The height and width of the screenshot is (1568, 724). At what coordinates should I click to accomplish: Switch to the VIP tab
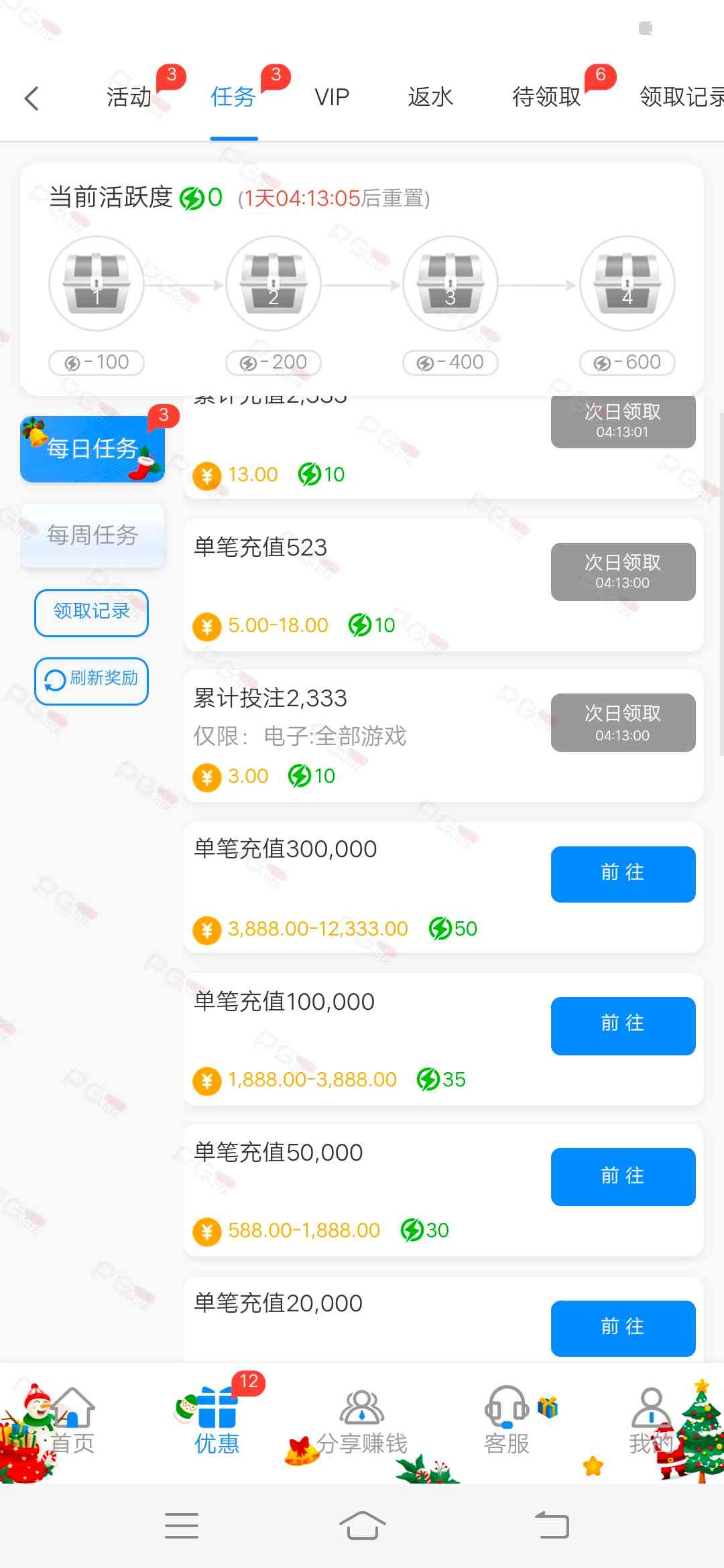point(332,97)
